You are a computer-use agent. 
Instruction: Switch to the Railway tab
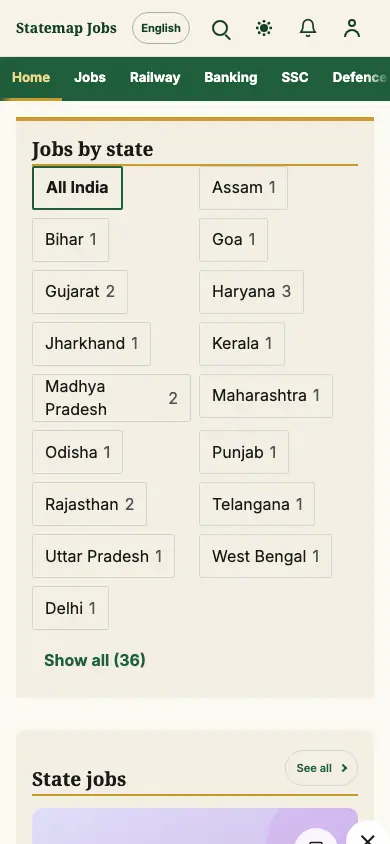pos(155,78)
